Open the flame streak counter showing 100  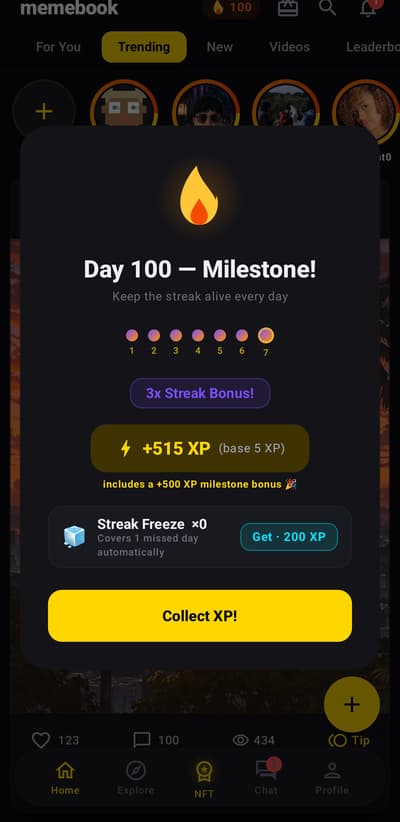coord(232,8)
